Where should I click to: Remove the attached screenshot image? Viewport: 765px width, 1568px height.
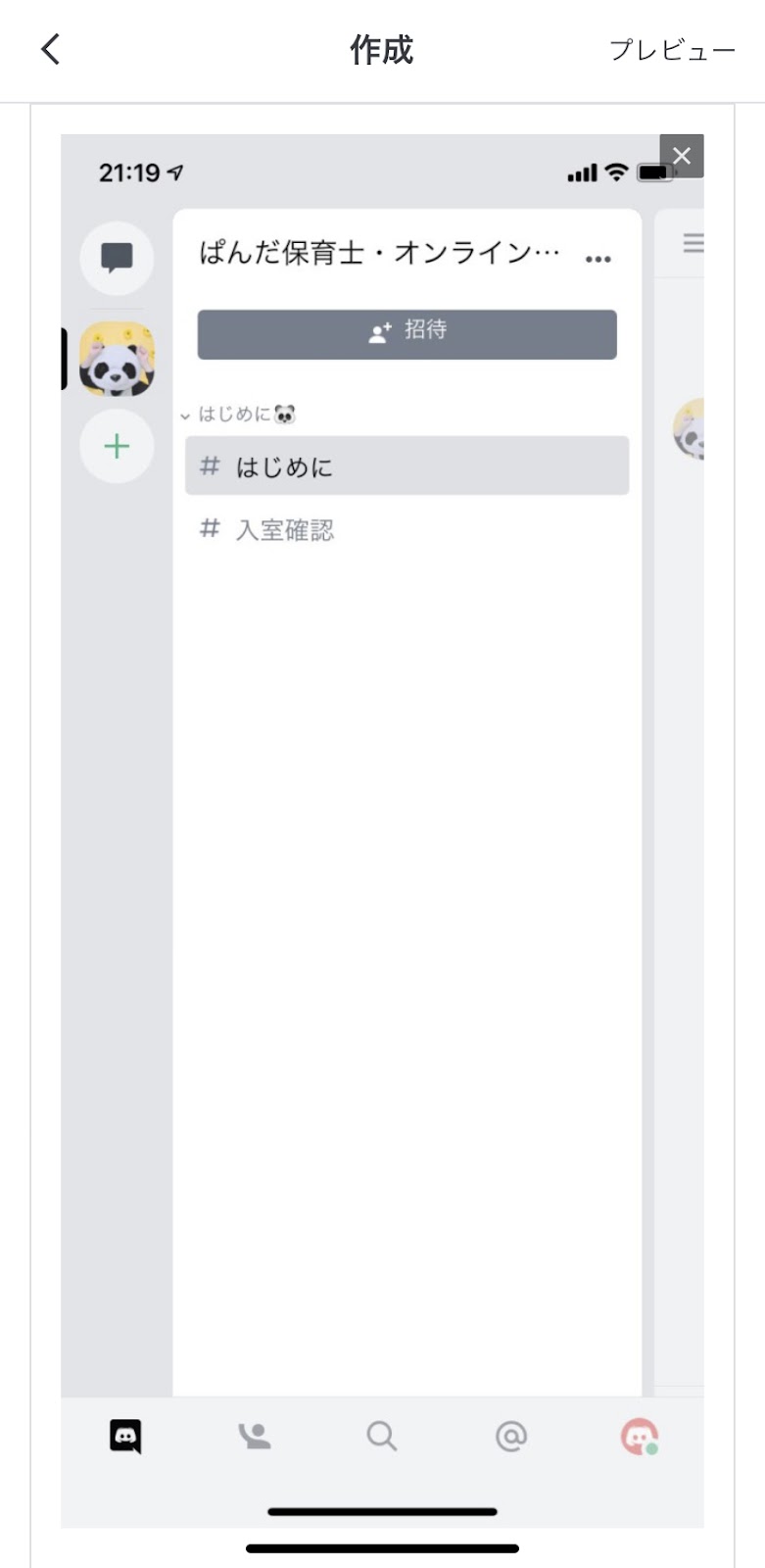point(682,156)
